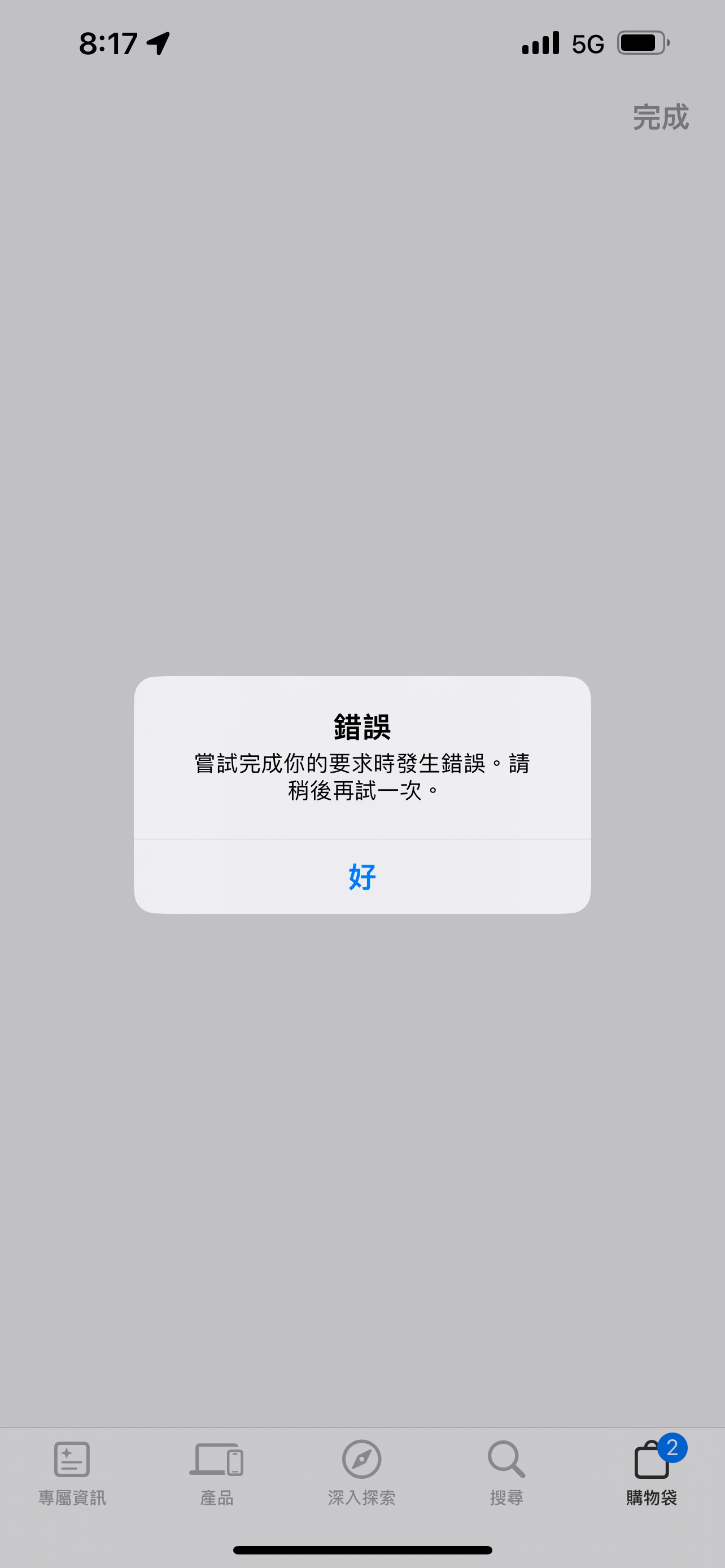Screen dimensions: 725x1568
Task: Switch to the 專屬資訊 tab
Action: click(72, 1472)
